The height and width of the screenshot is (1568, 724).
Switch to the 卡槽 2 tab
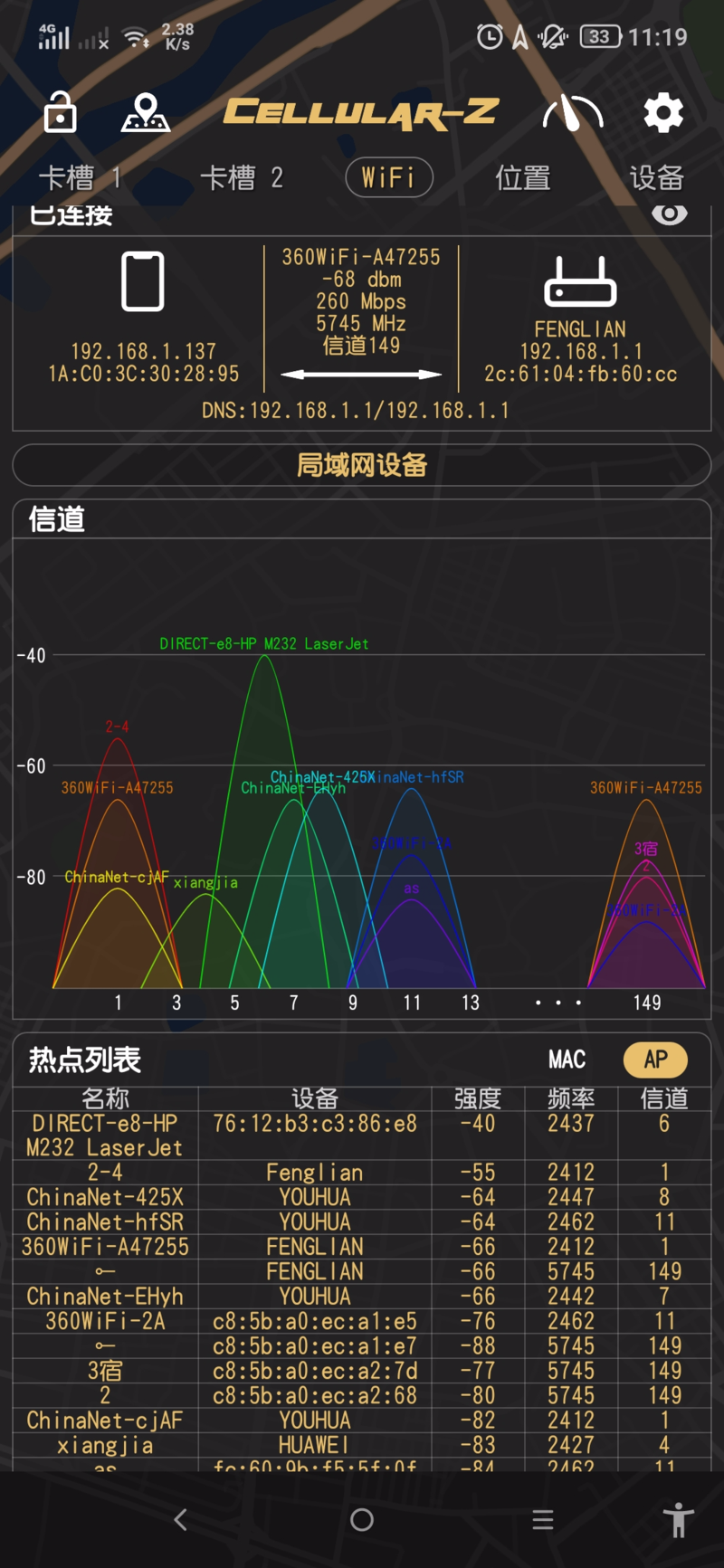pyautogui.click(x=241, y=177)
